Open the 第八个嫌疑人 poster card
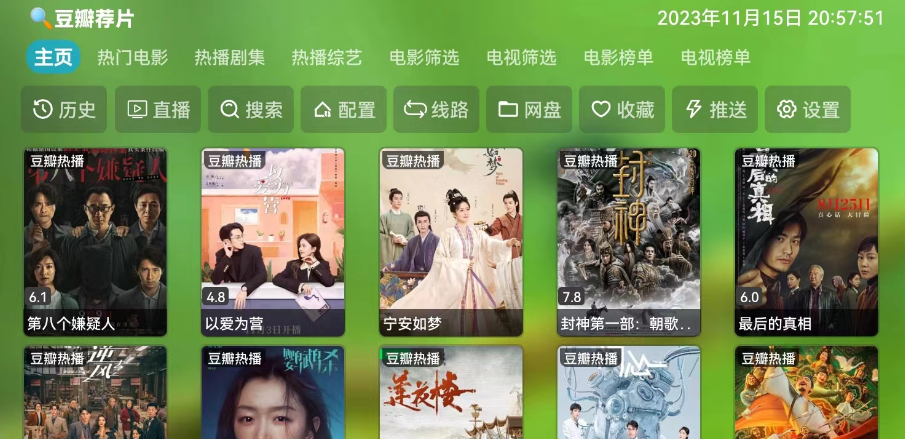Screen dimensions: 905x439 click(x=96, y=240)
